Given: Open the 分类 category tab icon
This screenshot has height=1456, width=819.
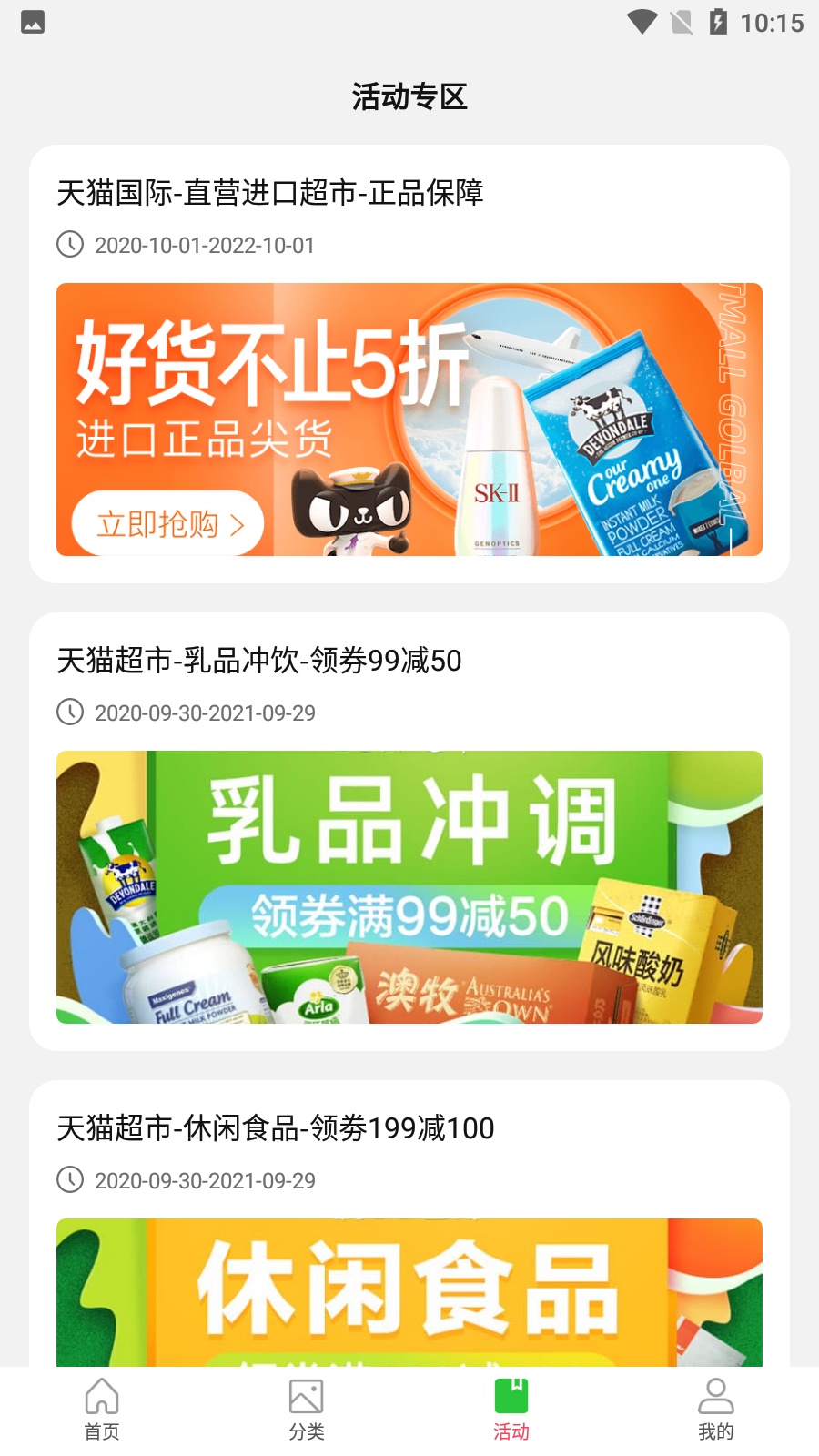Looking at the screenshot, I should pos(306,1395).
